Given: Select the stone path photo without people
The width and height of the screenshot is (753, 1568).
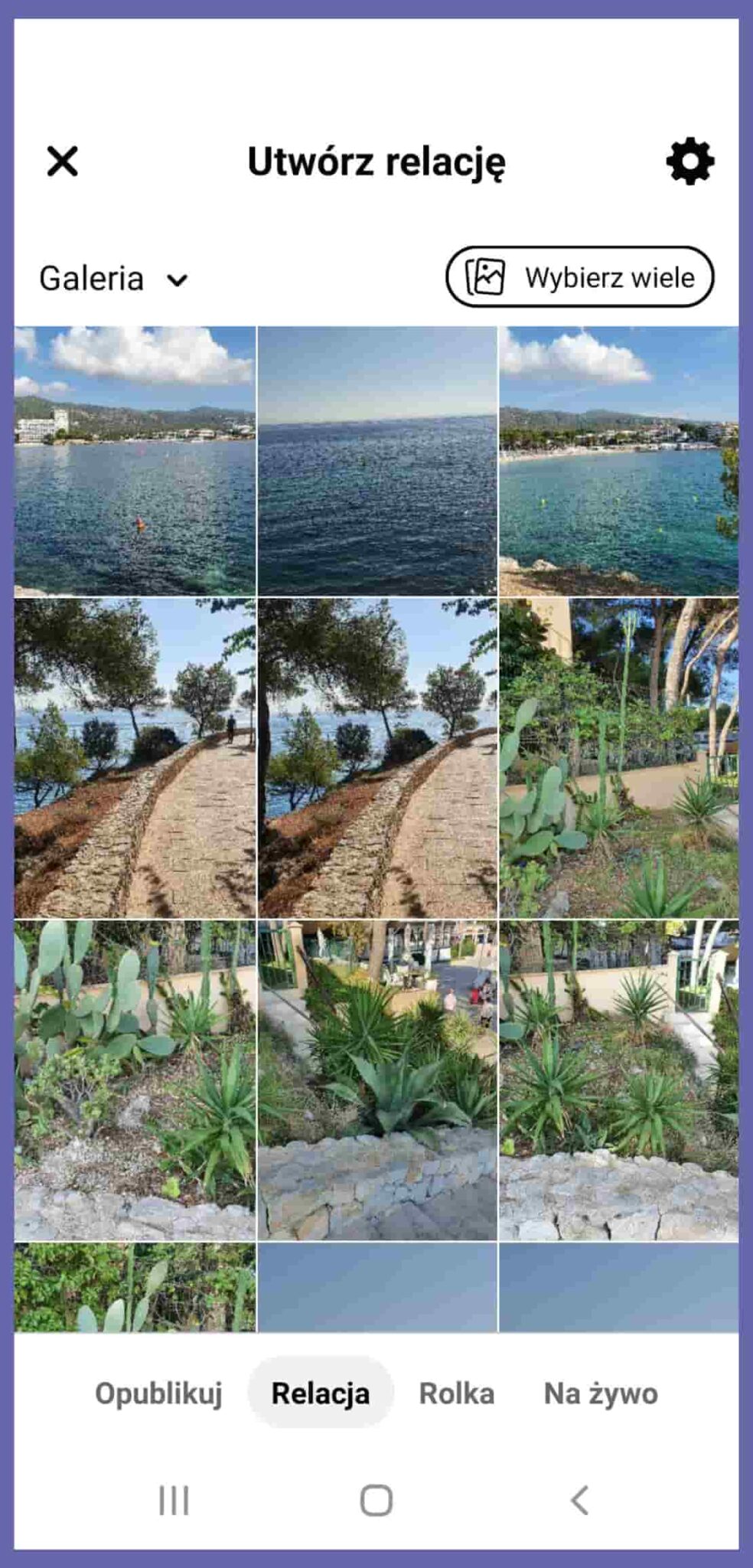Looking at the screenshot, I should (377, 758).
